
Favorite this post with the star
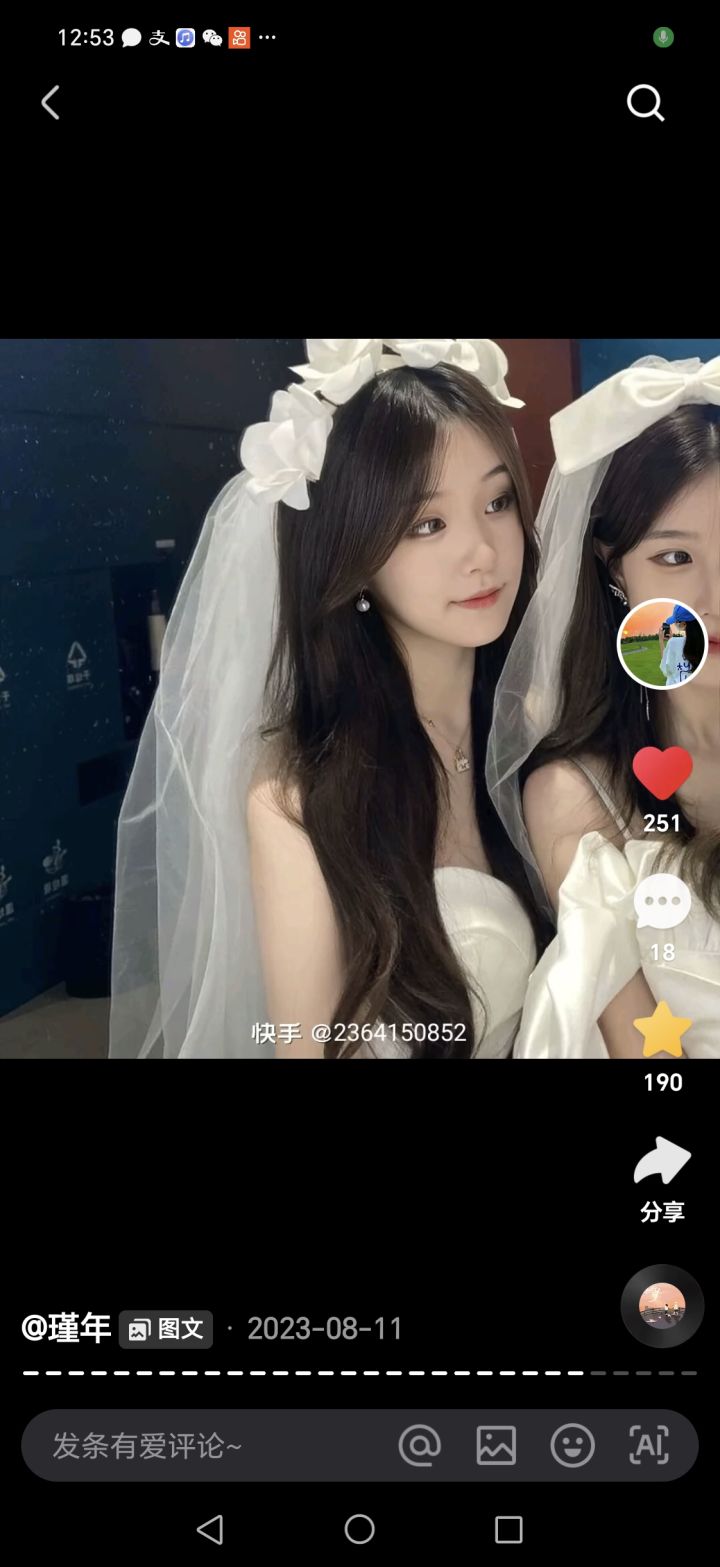[662, 1031]
